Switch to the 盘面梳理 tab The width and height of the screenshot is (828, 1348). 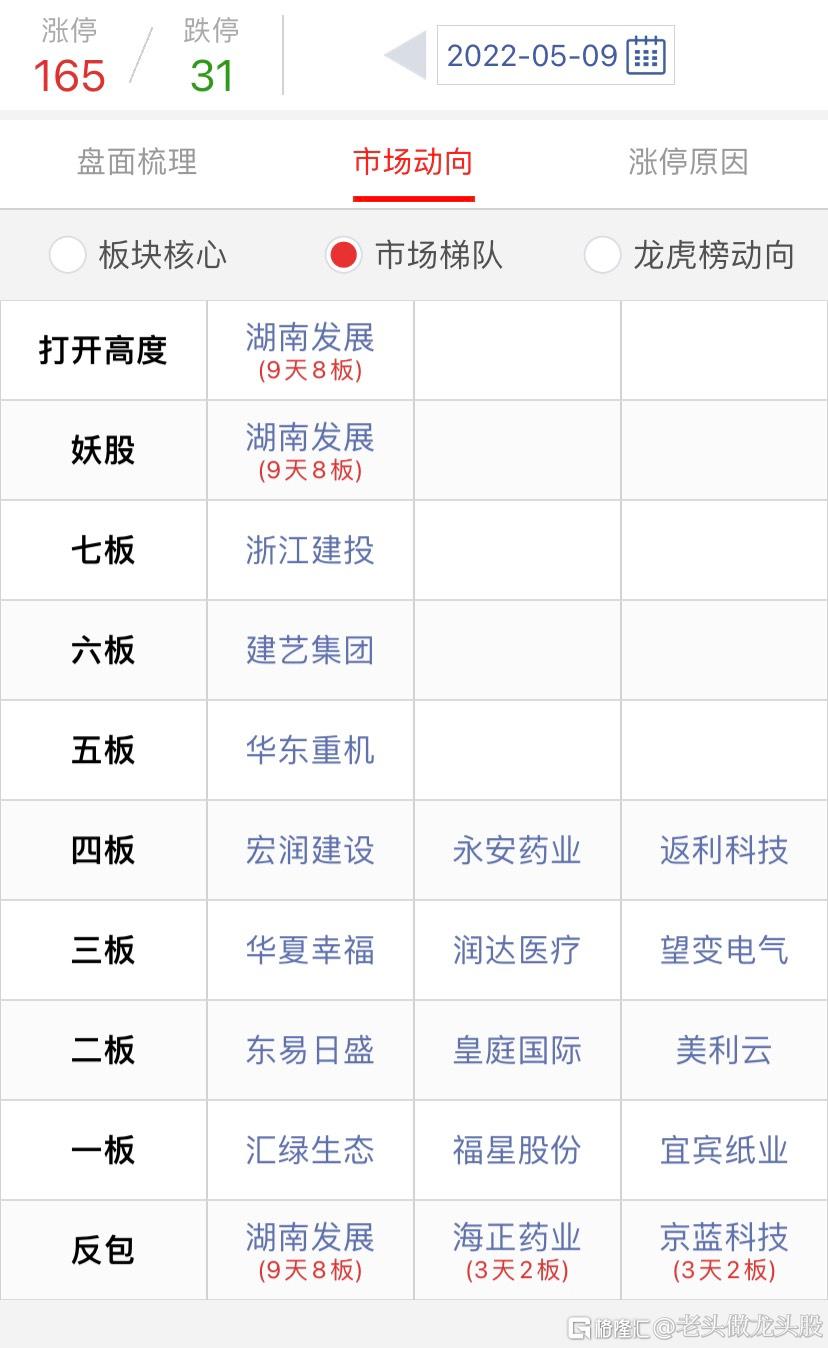137,162
